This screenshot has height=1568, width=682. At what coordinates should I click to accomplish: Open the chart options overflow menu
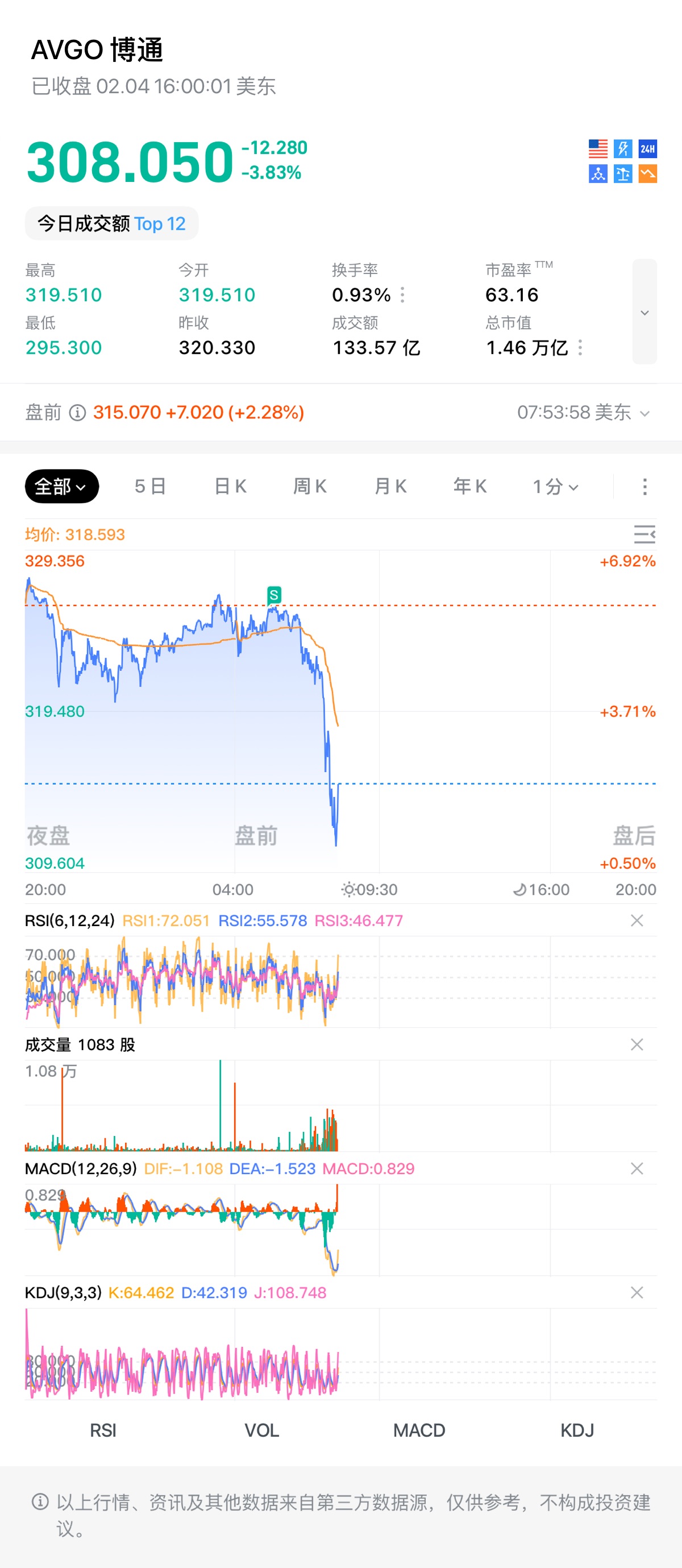pyautogui.click(x=645, y=486)
